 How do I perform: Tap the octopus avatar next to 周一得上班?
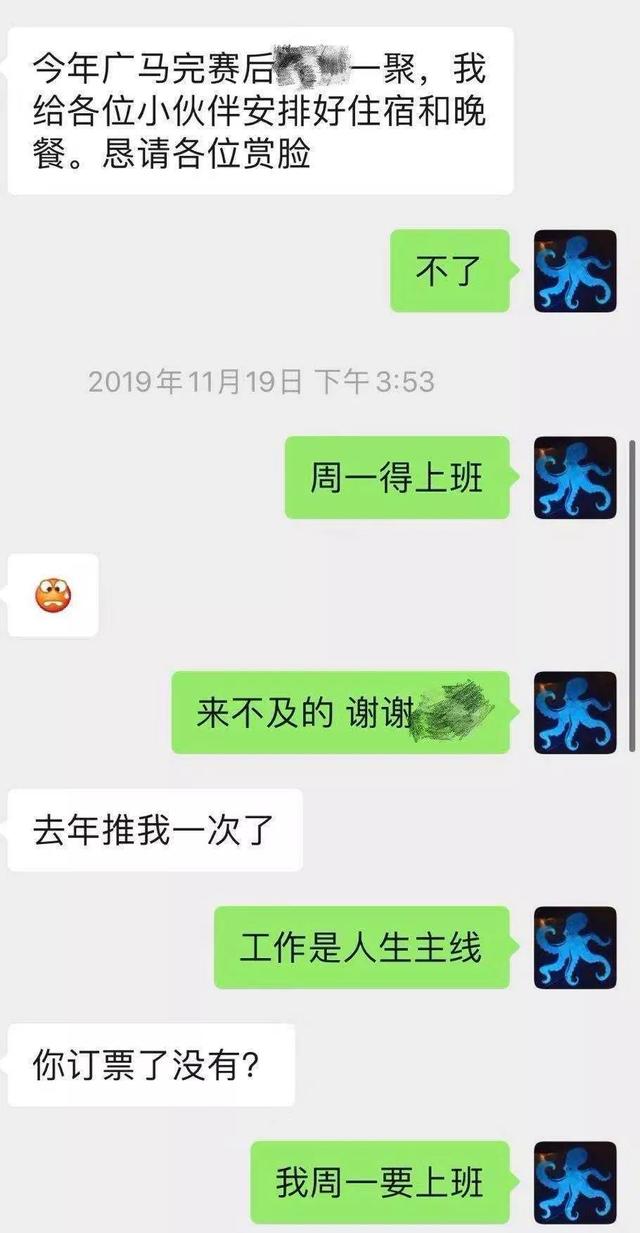(574, 478)
